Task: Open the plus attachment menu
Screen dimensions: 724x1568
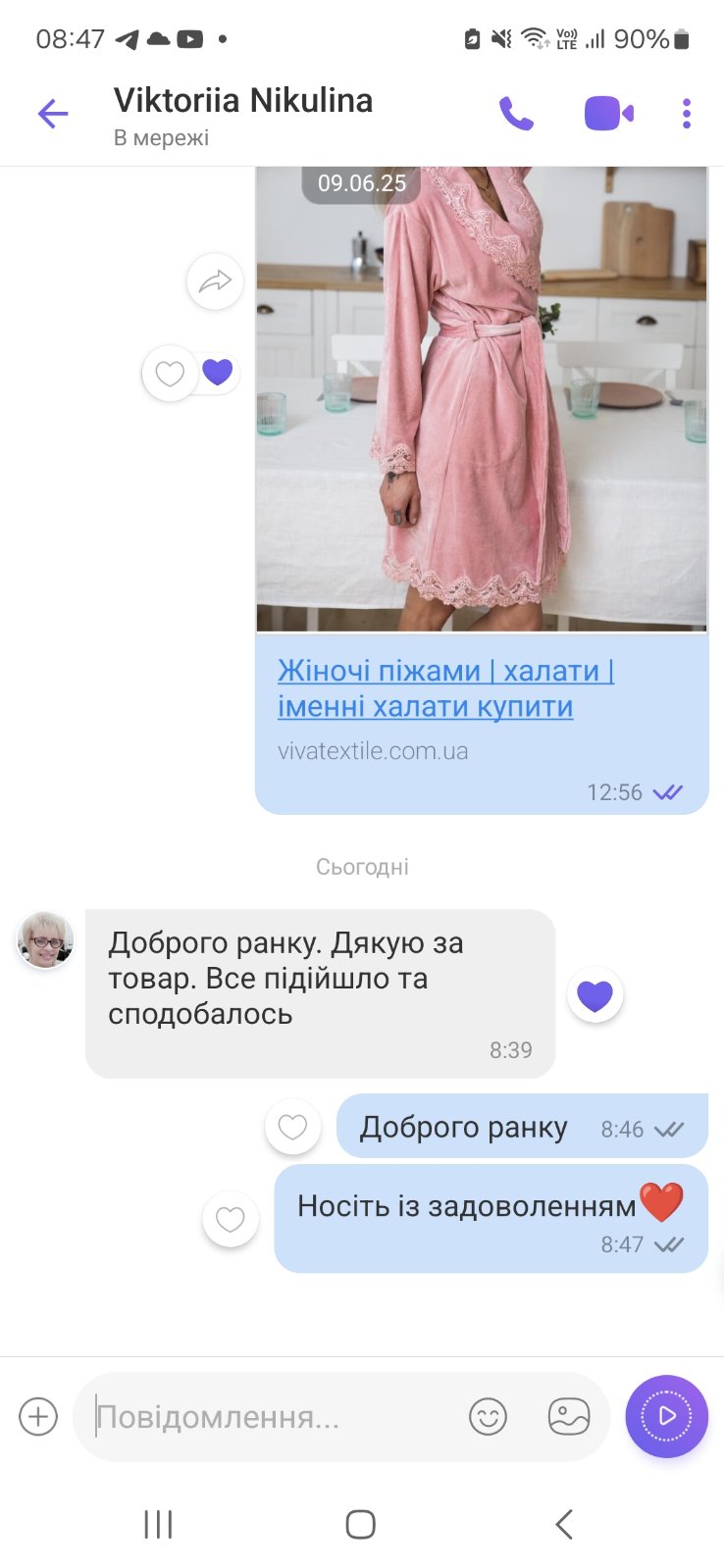Action: tap(38, 1417)
